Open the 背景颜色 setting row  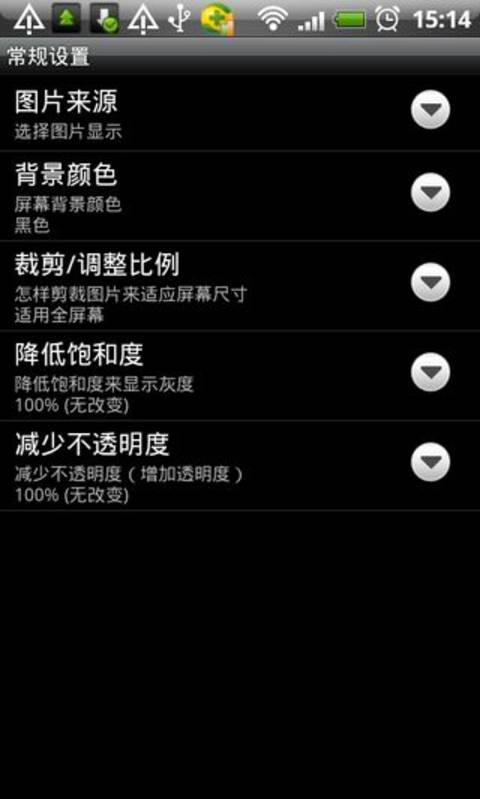coord(240,196)
